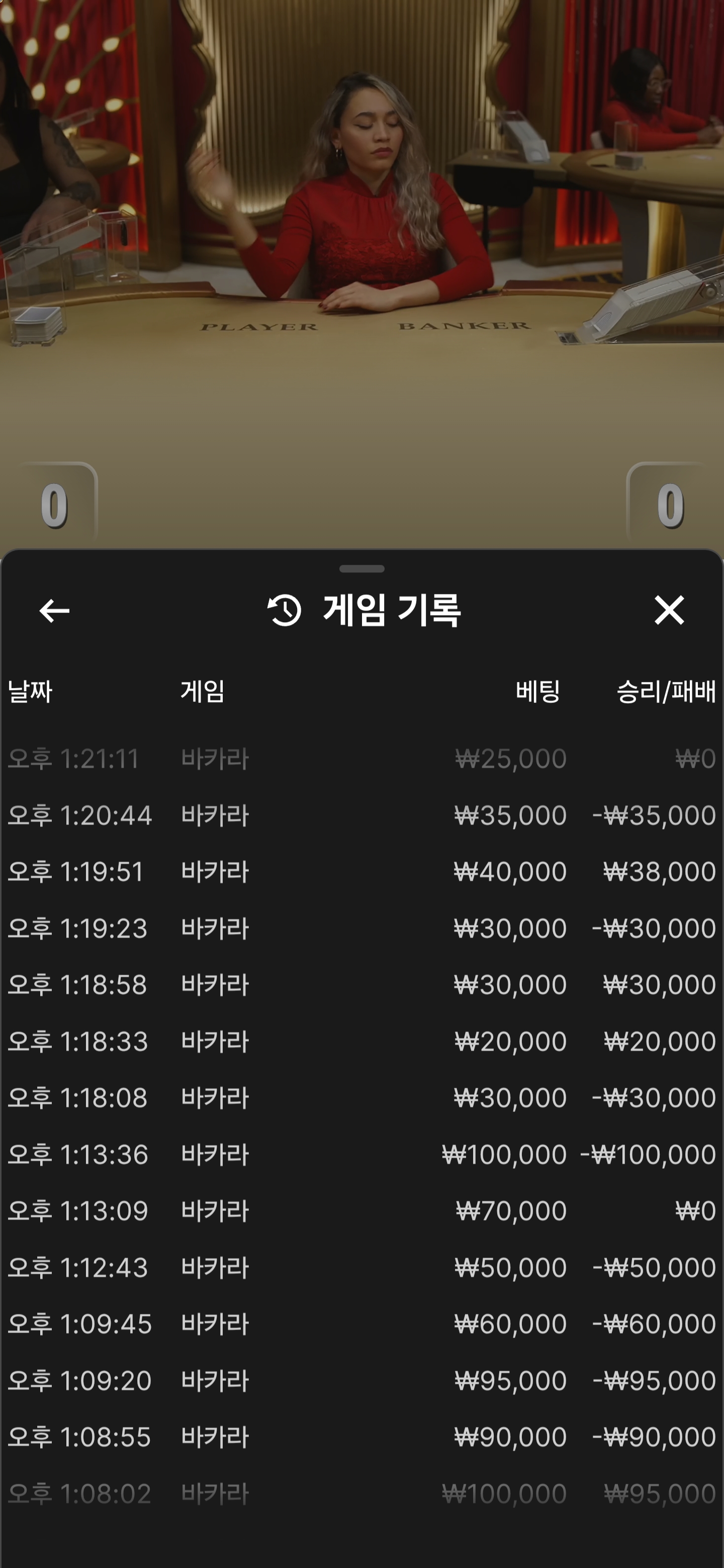View details of the 오후 1:19:51 round

361,871
